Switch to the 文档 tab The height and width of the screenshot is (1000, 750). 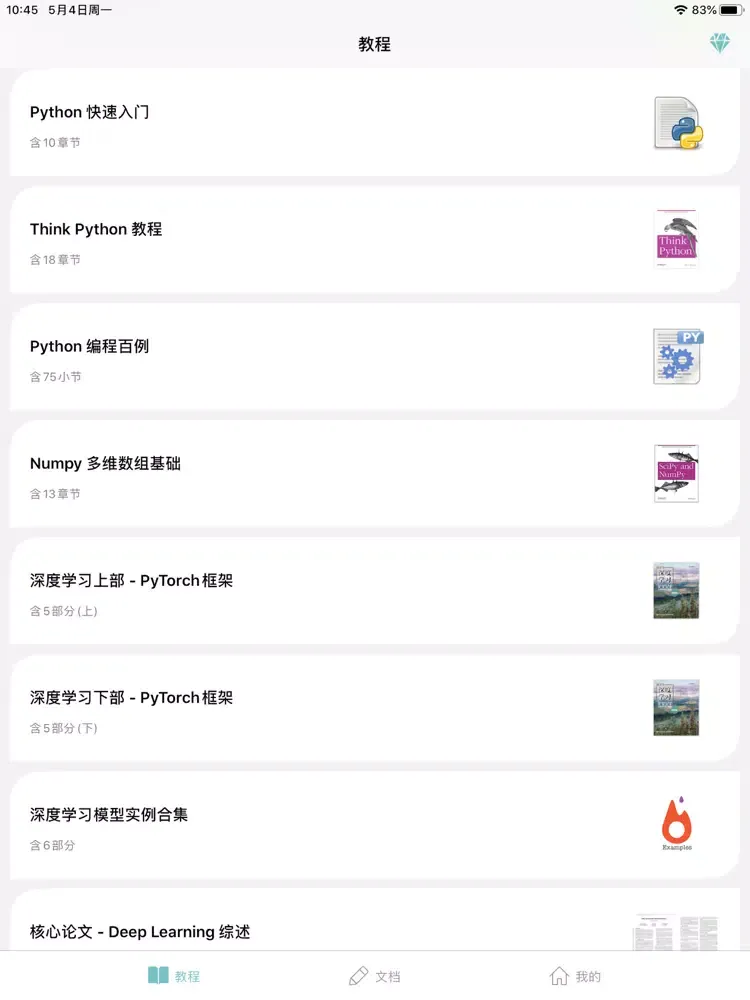[375, 976]
